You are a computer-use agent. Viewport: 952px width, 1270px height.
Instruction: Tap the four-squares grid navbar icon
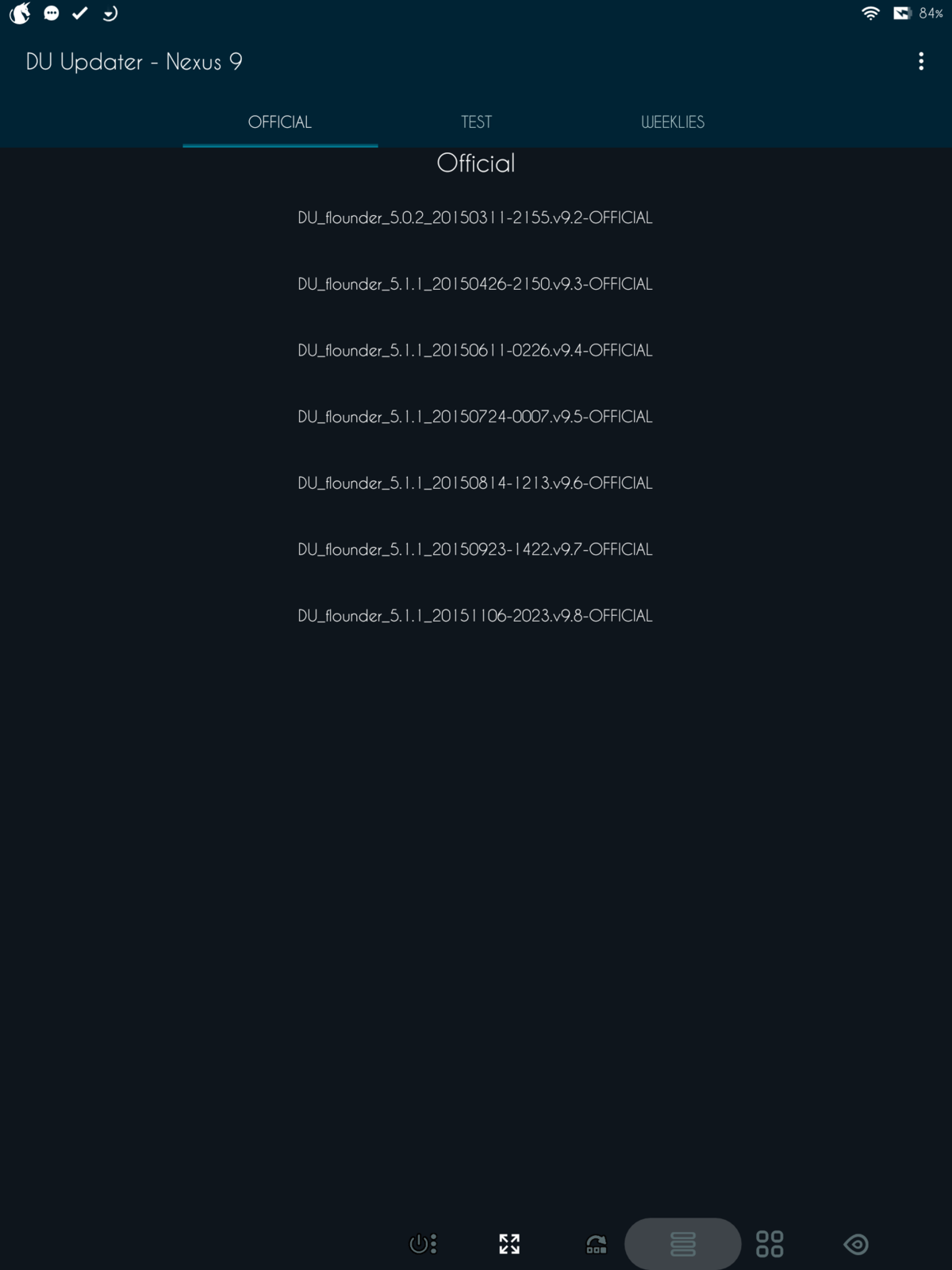click(770, 1244)
